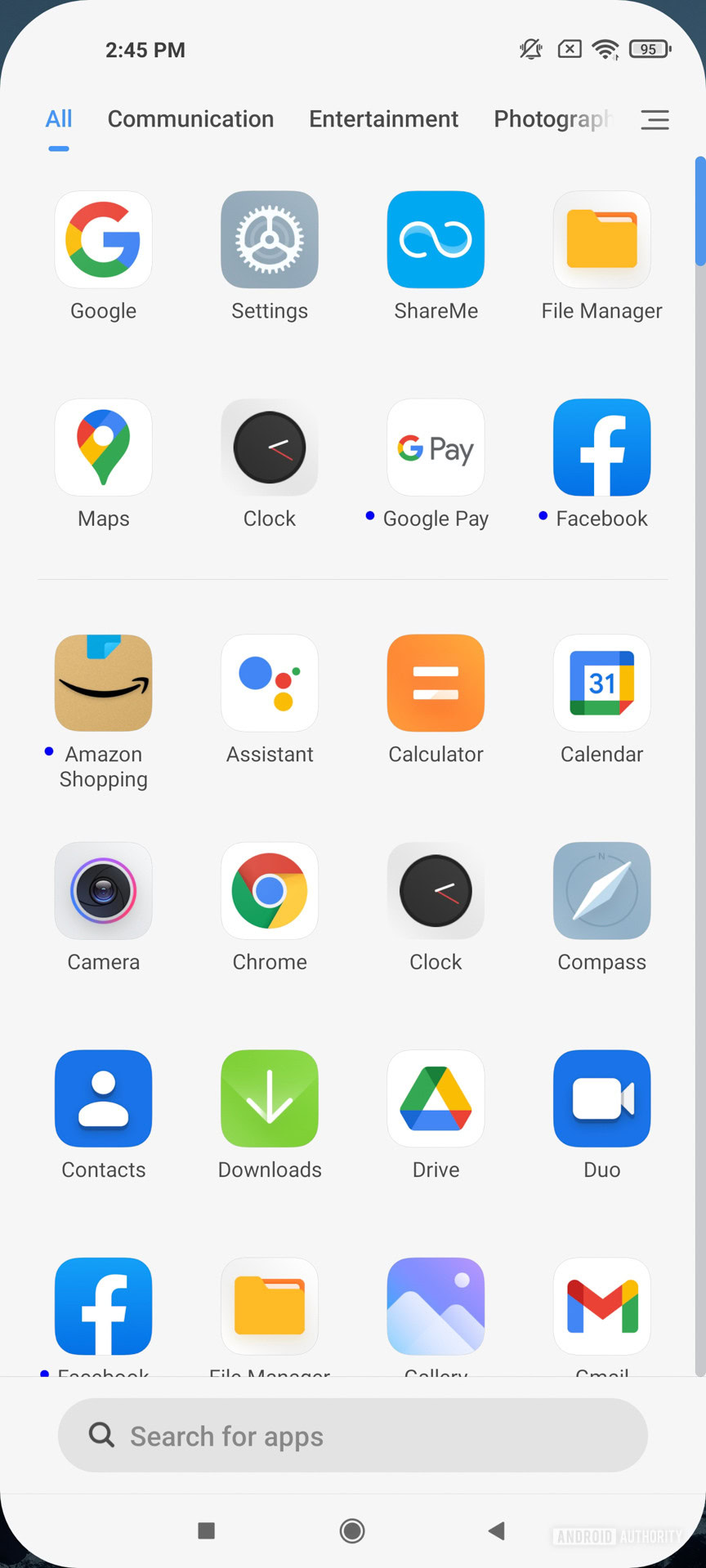
Task: Launch Google Assistant
Action: (270, 684)
